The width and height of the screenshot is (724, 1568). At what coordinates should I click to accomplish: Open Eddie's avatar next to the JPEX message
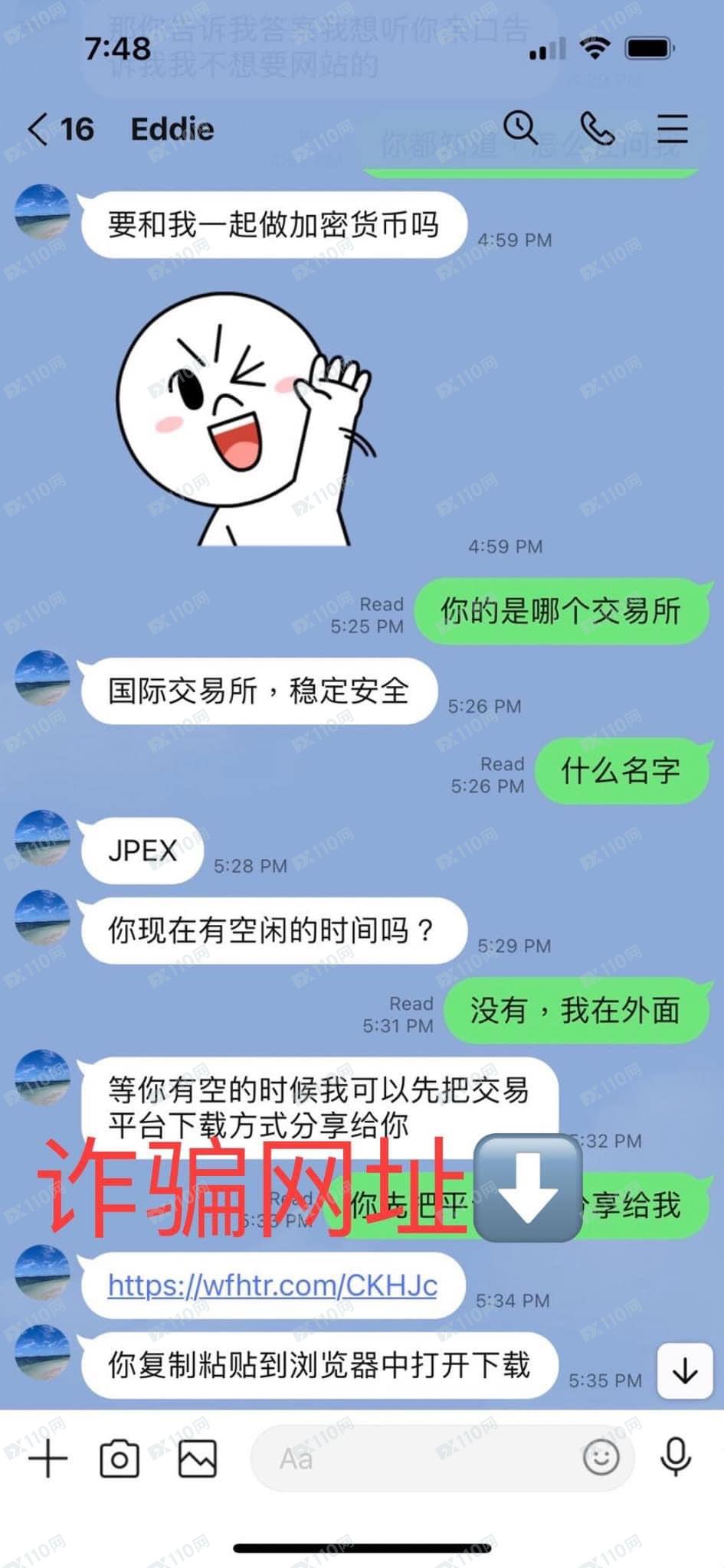pyautogui.click(x=42, y=839)
